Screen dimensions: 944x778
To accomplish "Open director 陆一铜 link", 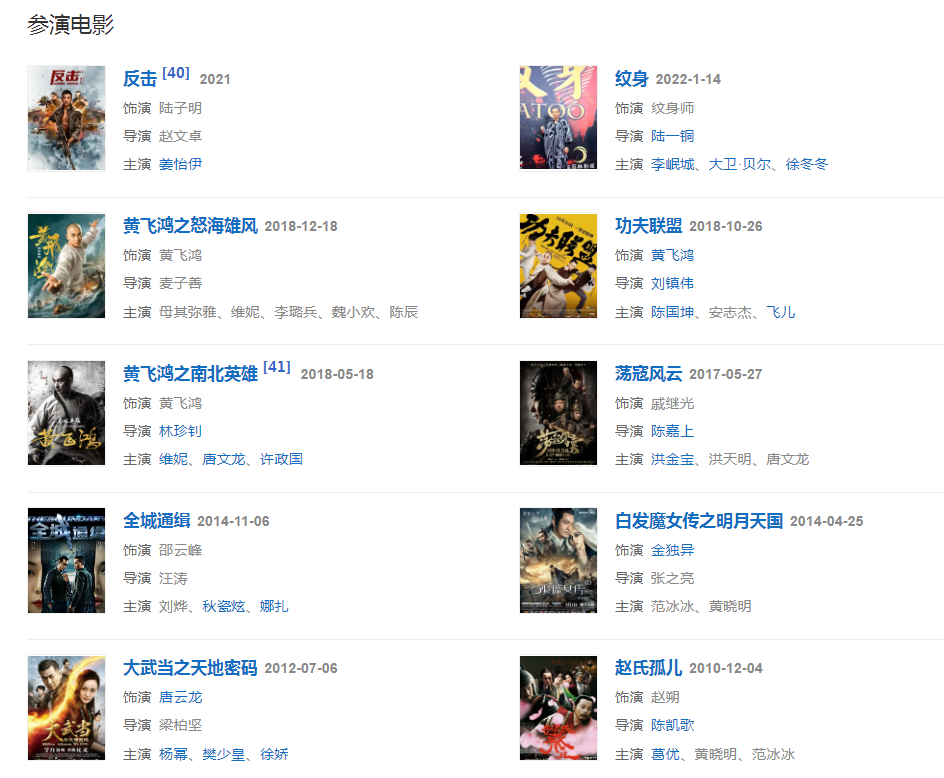I will point(672,136).
